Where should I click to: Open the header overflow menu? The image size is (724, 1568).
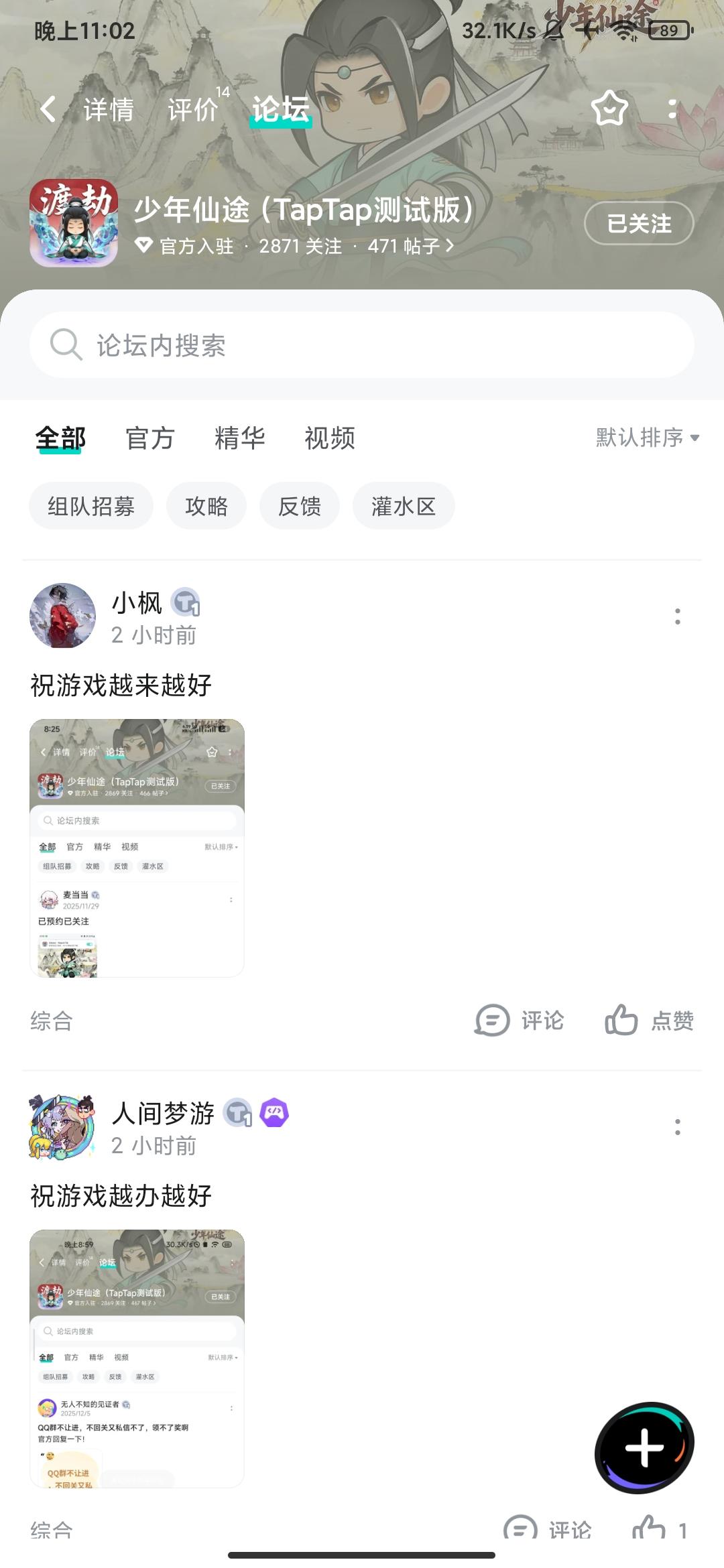[672, 109]
